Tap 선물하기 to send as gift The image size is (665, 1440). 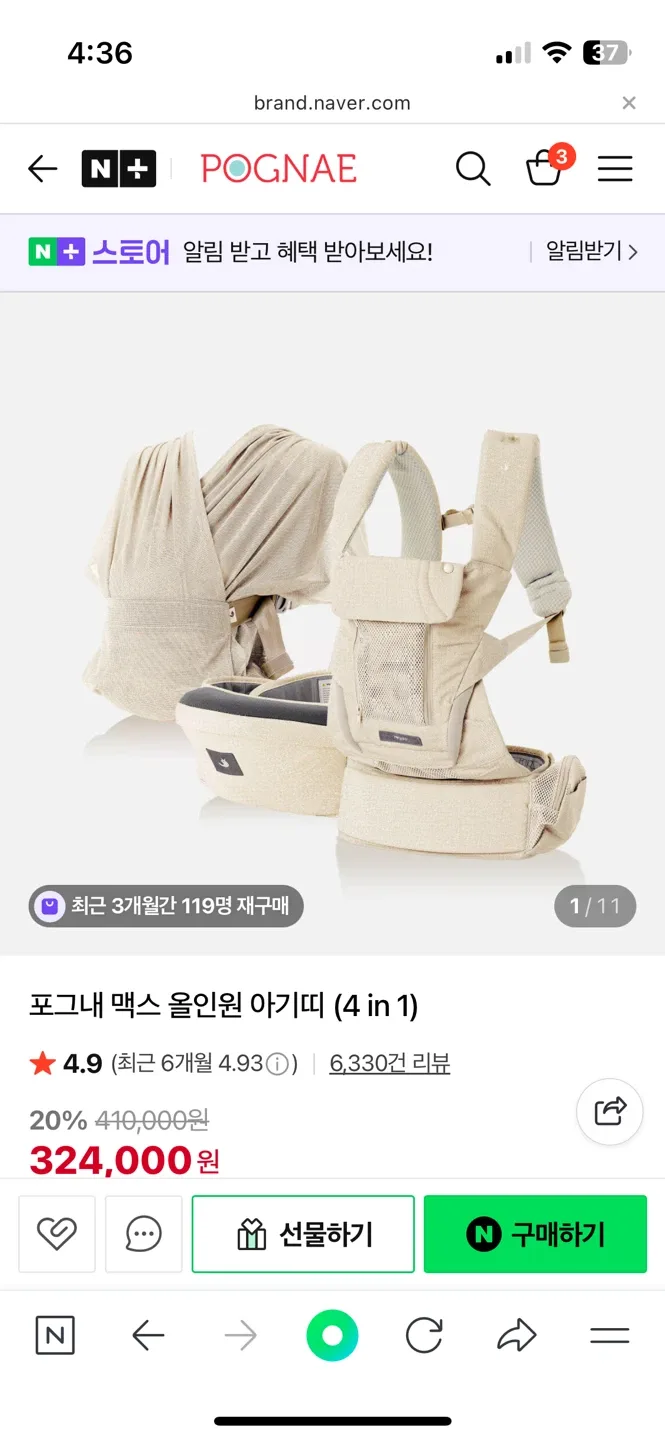pos(303,1234)
